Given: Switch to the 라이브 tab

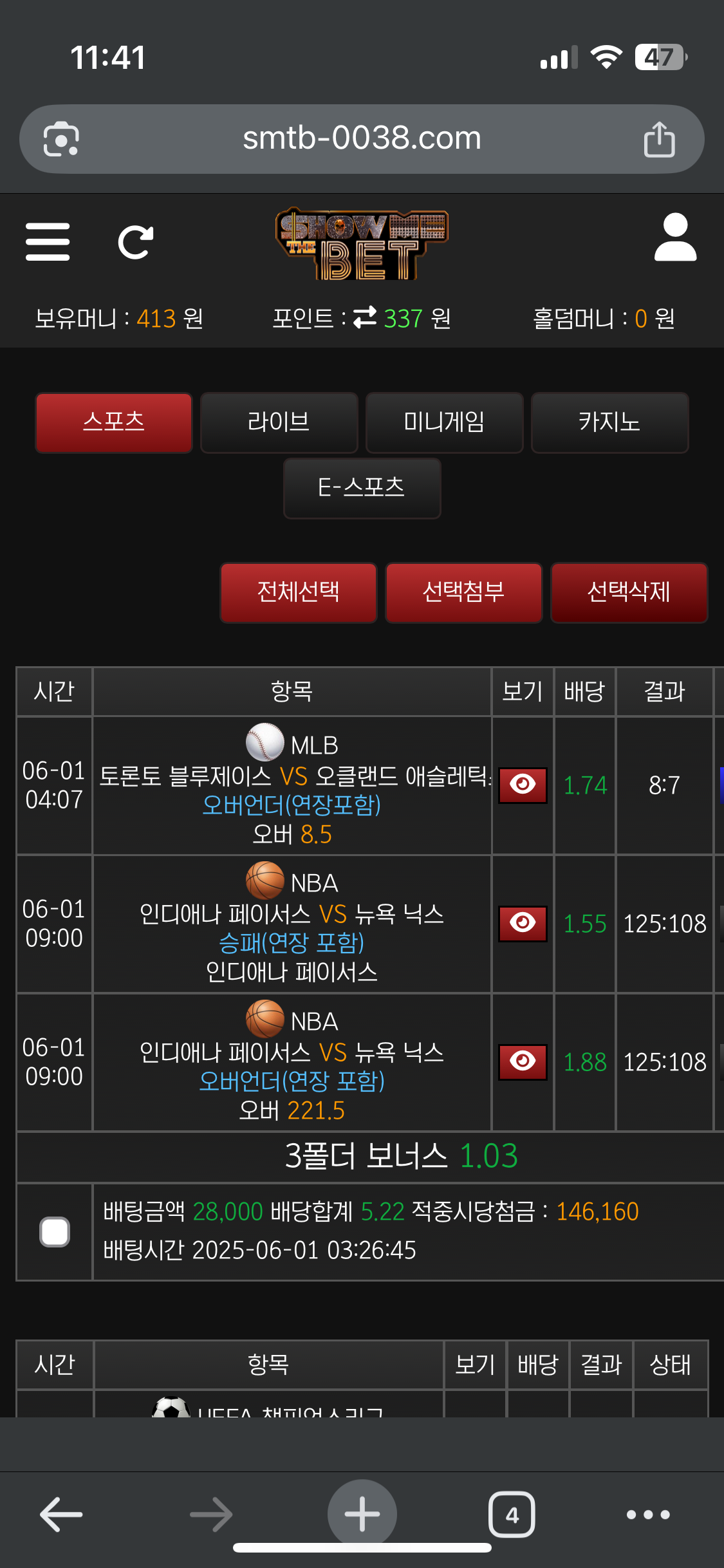Looking at the screenshot, I should coord(279,422).
